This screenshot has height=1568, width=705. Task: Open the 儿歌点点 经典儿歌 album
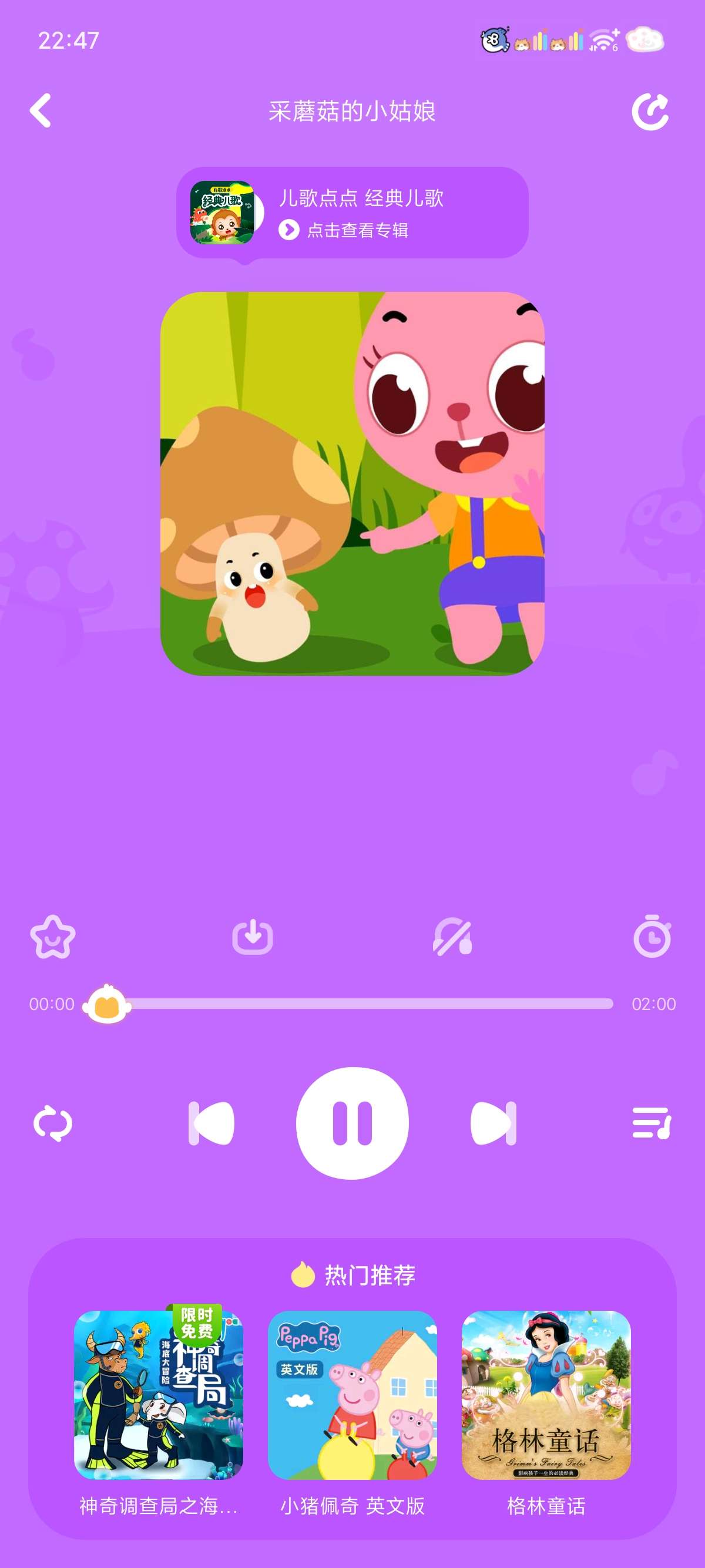[x=352, y=213]
